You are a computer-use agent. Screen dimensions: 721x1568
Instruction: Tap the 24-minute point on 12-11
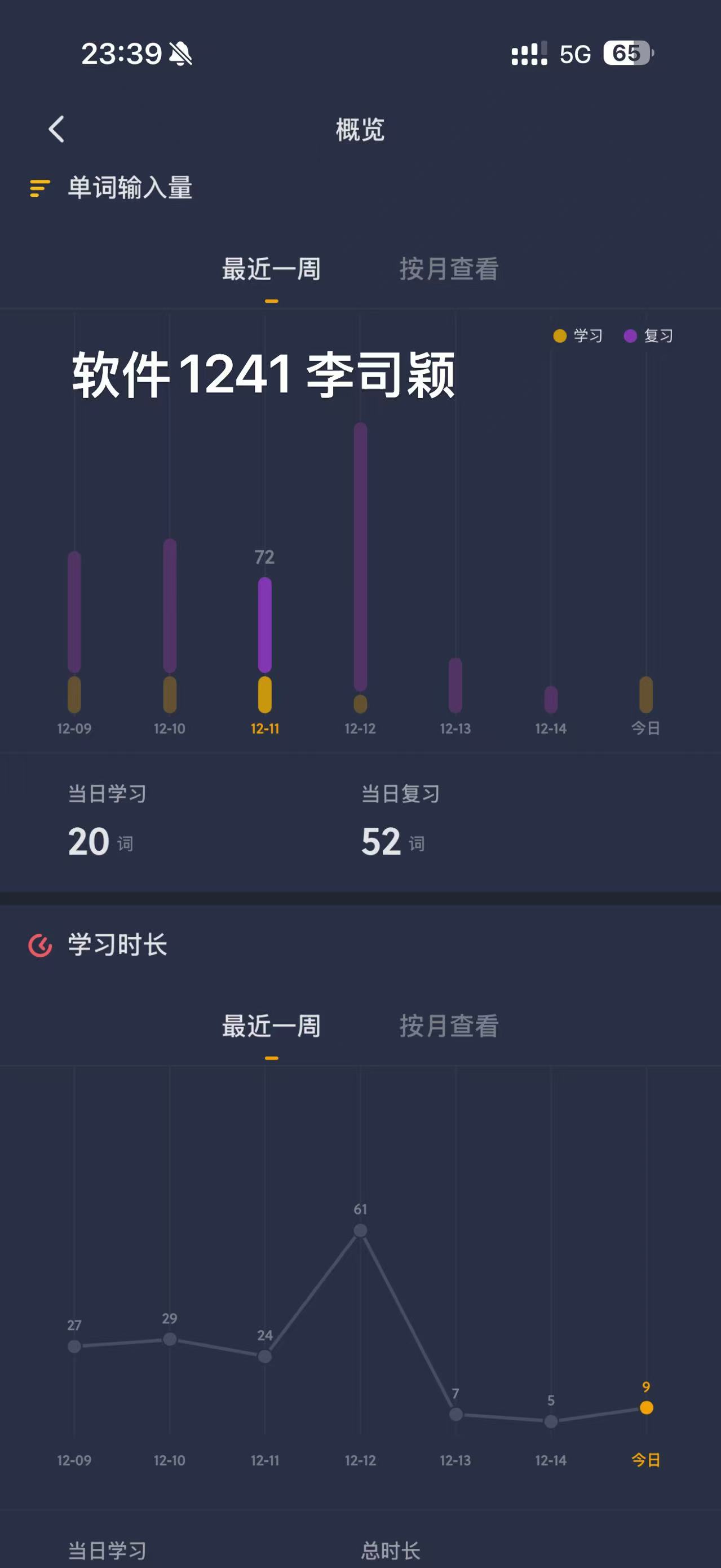tap(265, 1356)
